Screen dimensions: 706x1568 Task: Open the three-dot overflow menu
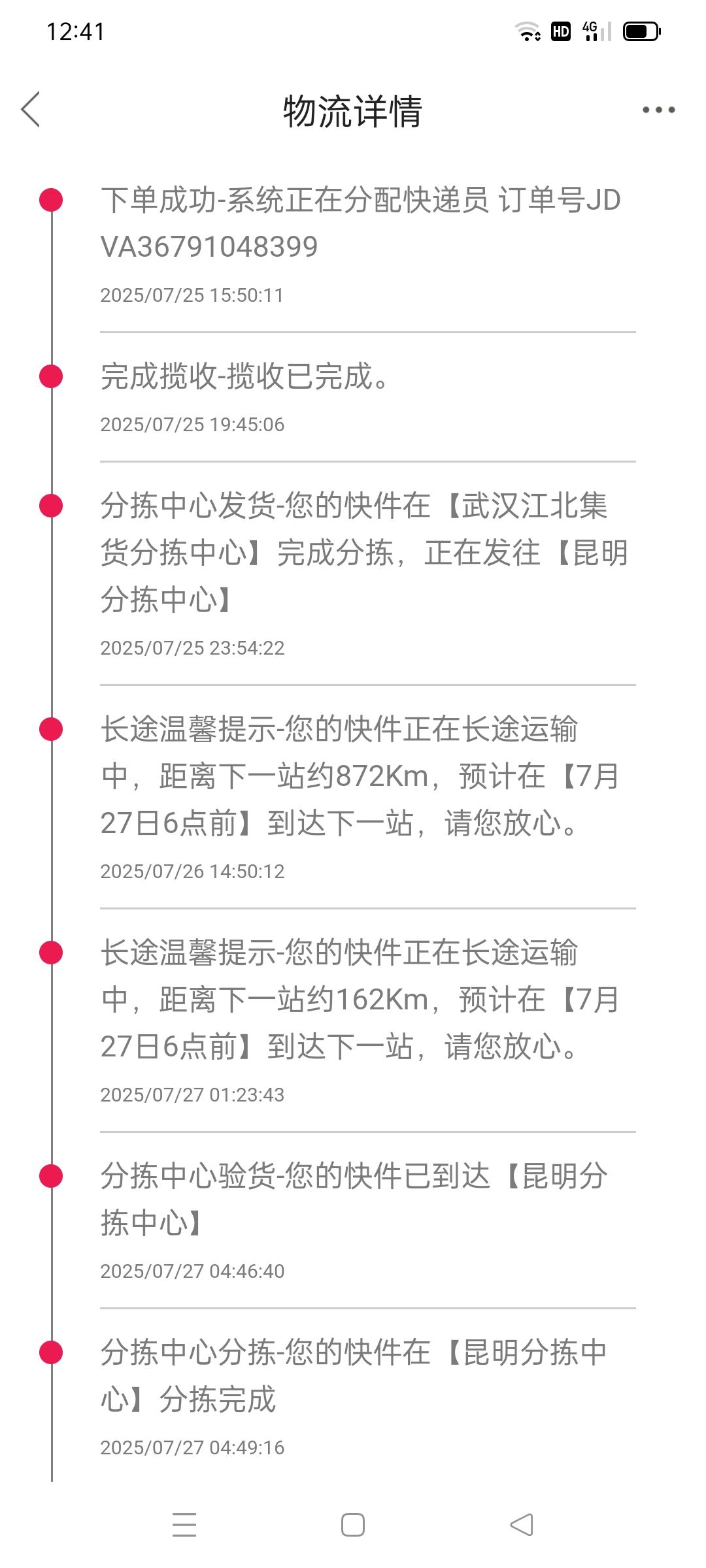(x=658, y=110)
